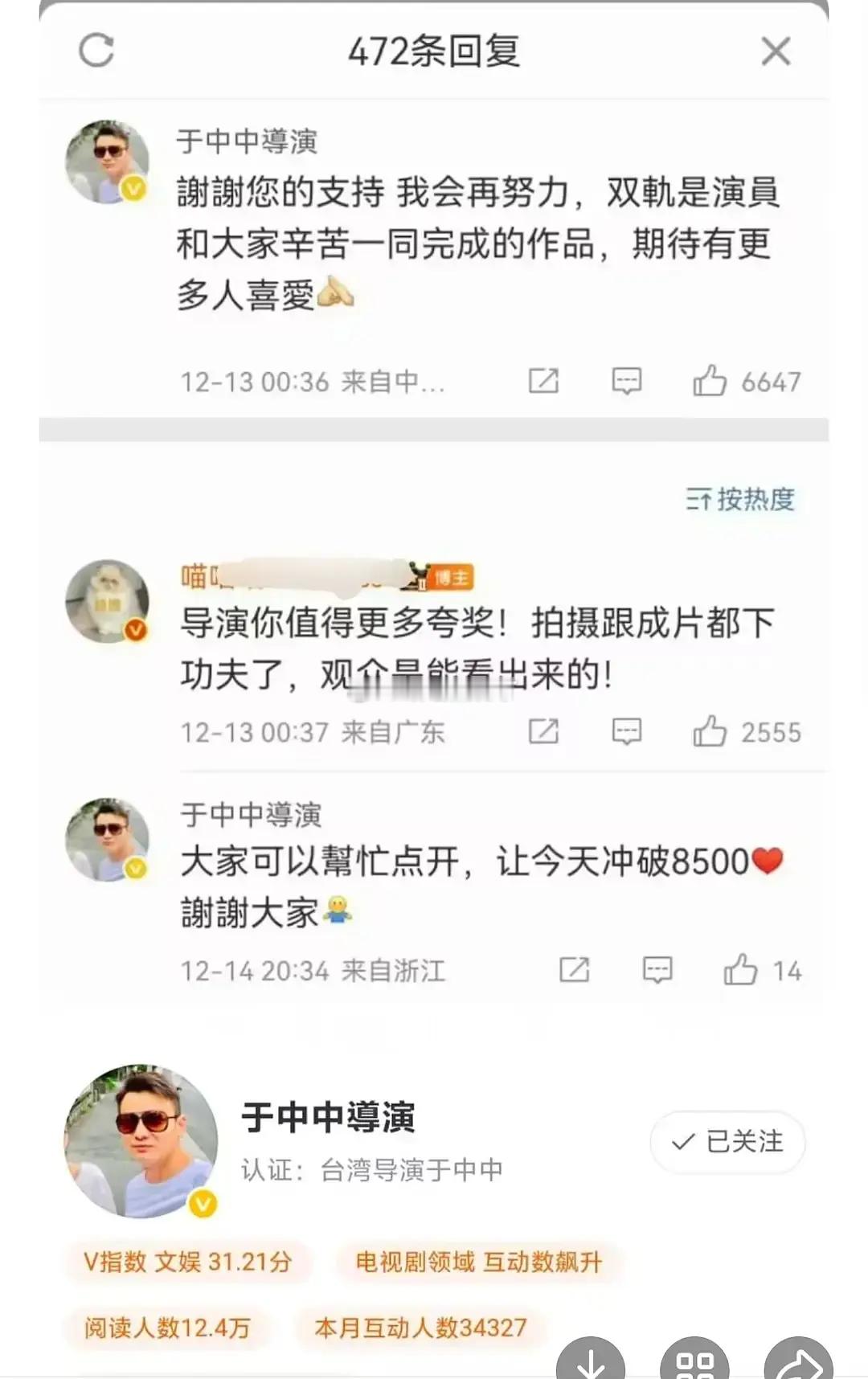This screenshot has width=868, height=1379.
Task: Open share options for the top comment
Action: click(x=543, y=379)
